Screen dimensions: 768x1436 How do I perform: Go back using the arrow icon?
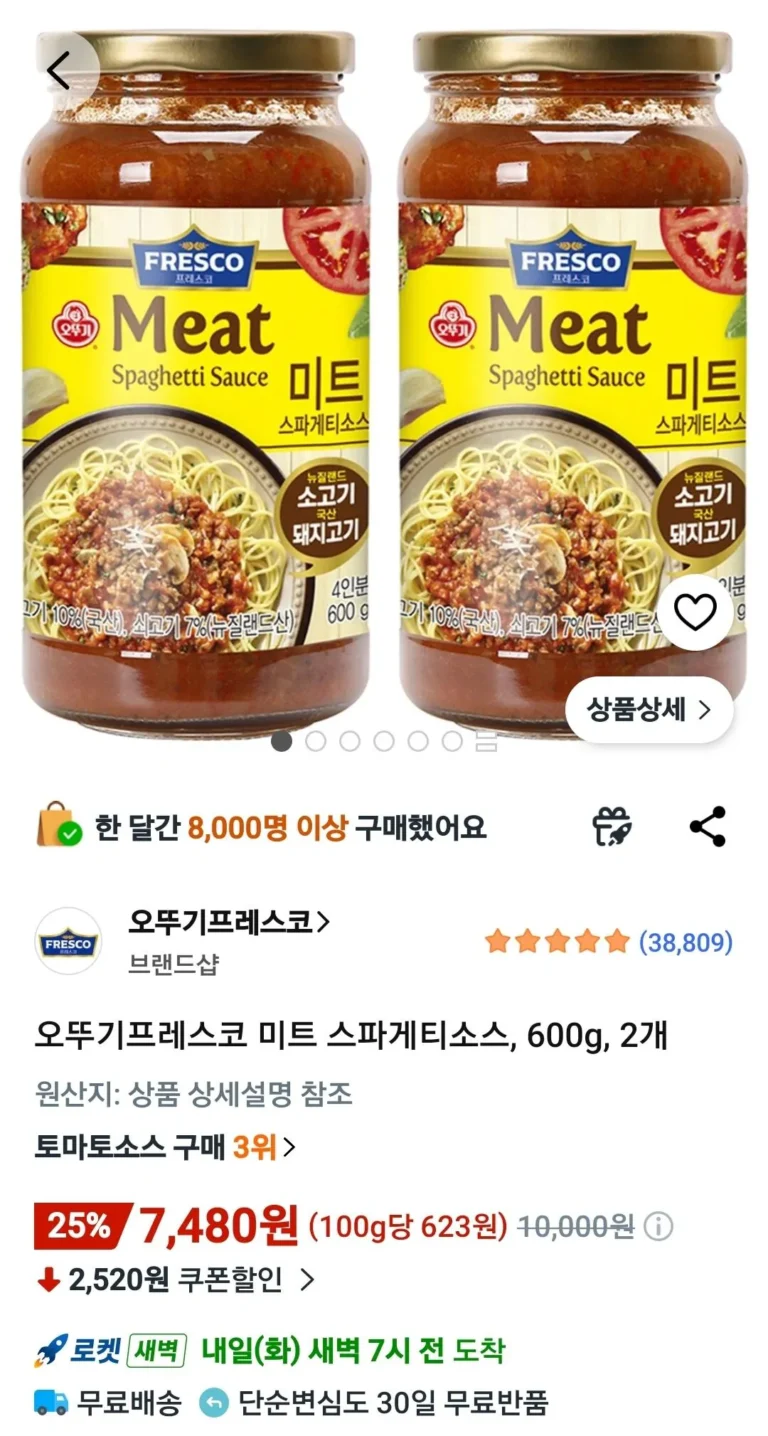[59, 71]
